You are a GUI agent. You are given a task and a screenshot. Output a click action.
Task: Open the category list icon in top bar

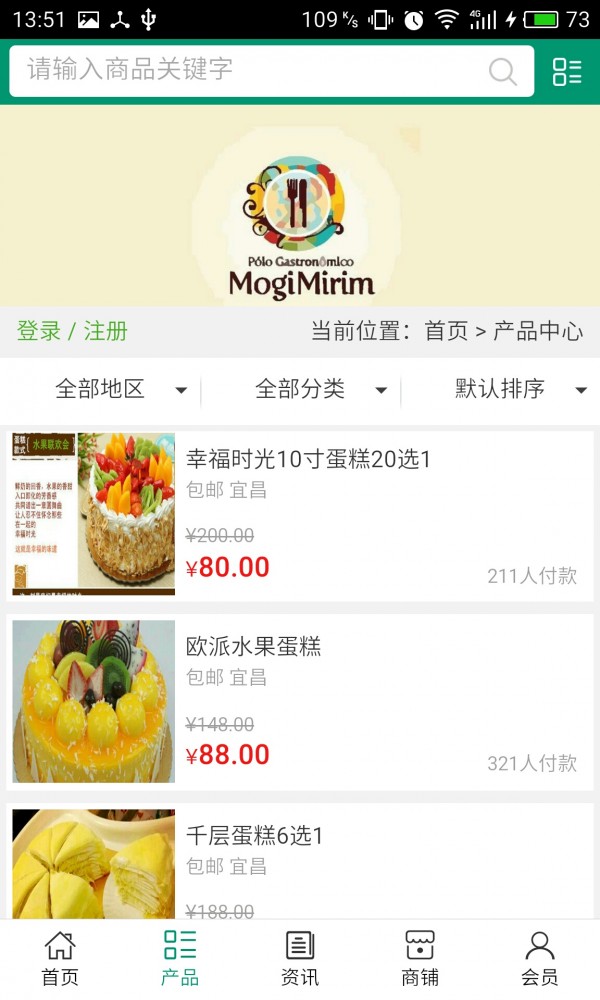pos(567,71)
